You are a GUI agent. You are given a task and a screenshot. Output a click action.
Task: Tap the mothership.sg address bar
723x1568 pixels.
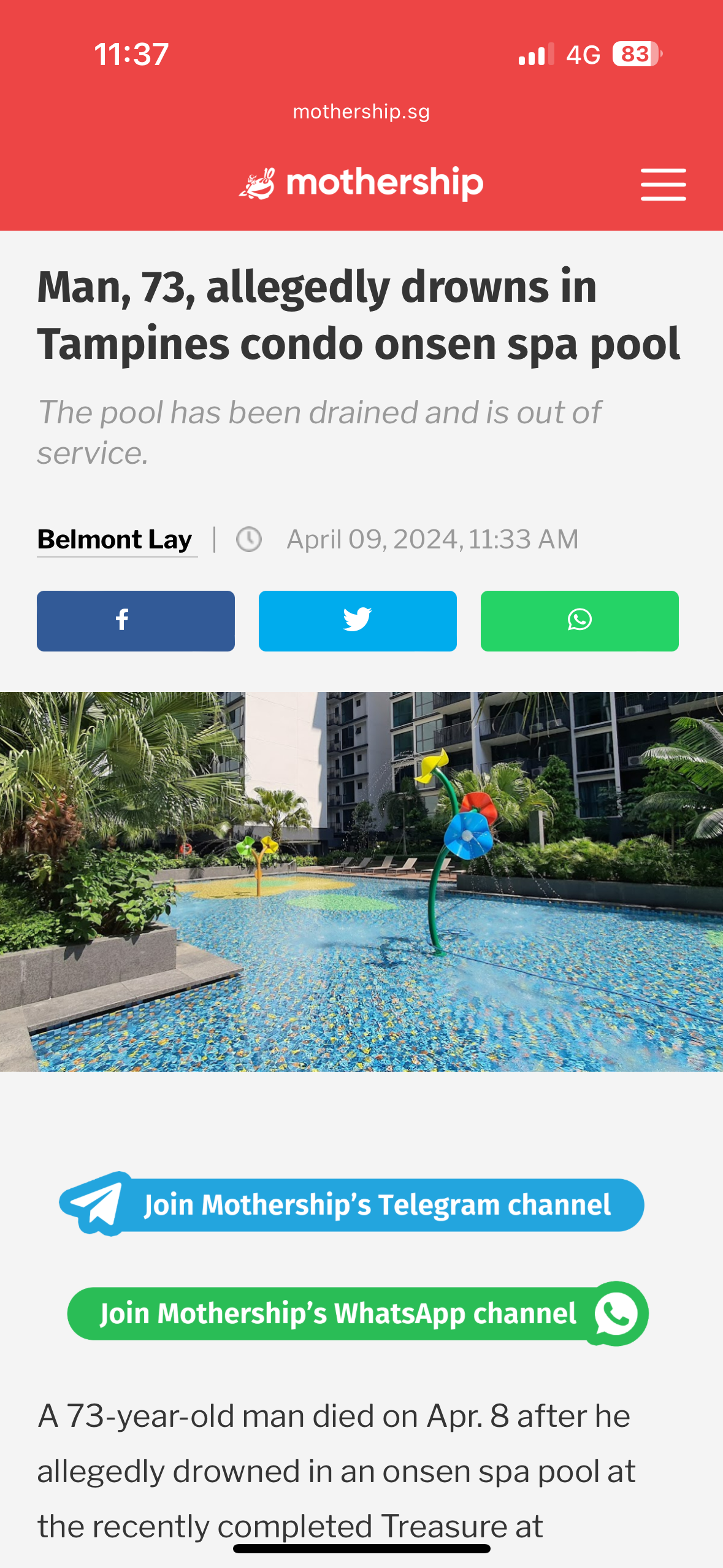coord(361,112)
